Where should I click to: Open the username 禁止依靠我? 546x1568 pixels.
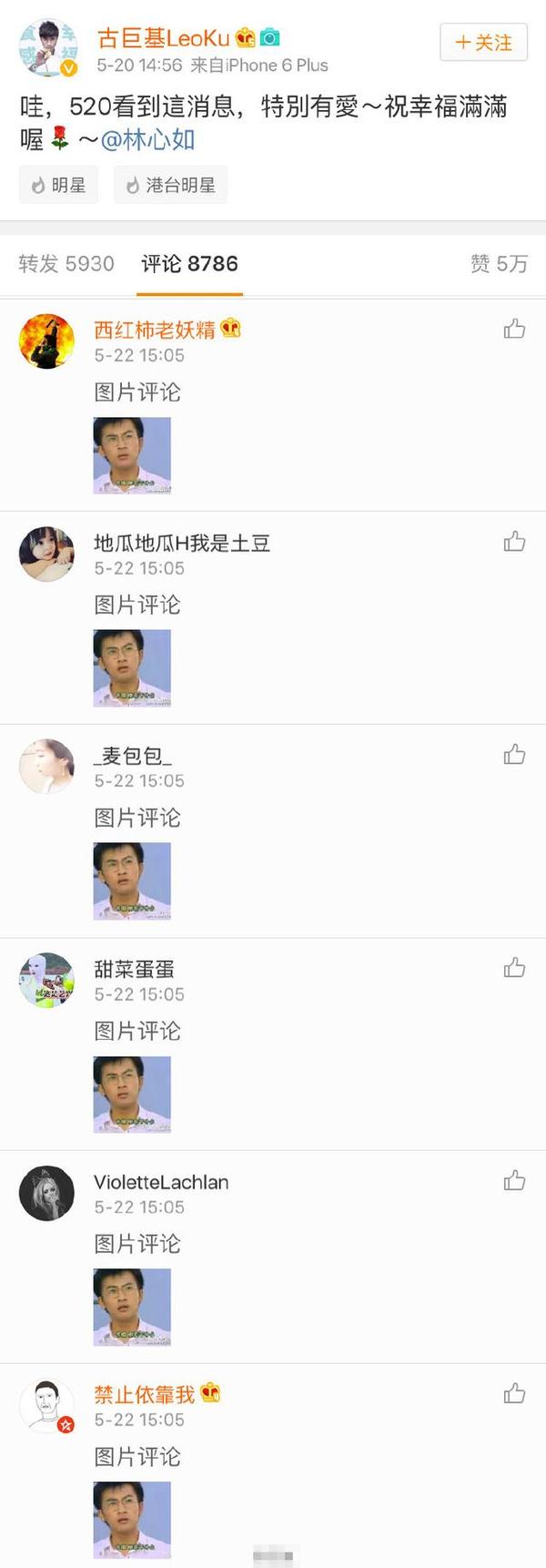click(144, 1394)
